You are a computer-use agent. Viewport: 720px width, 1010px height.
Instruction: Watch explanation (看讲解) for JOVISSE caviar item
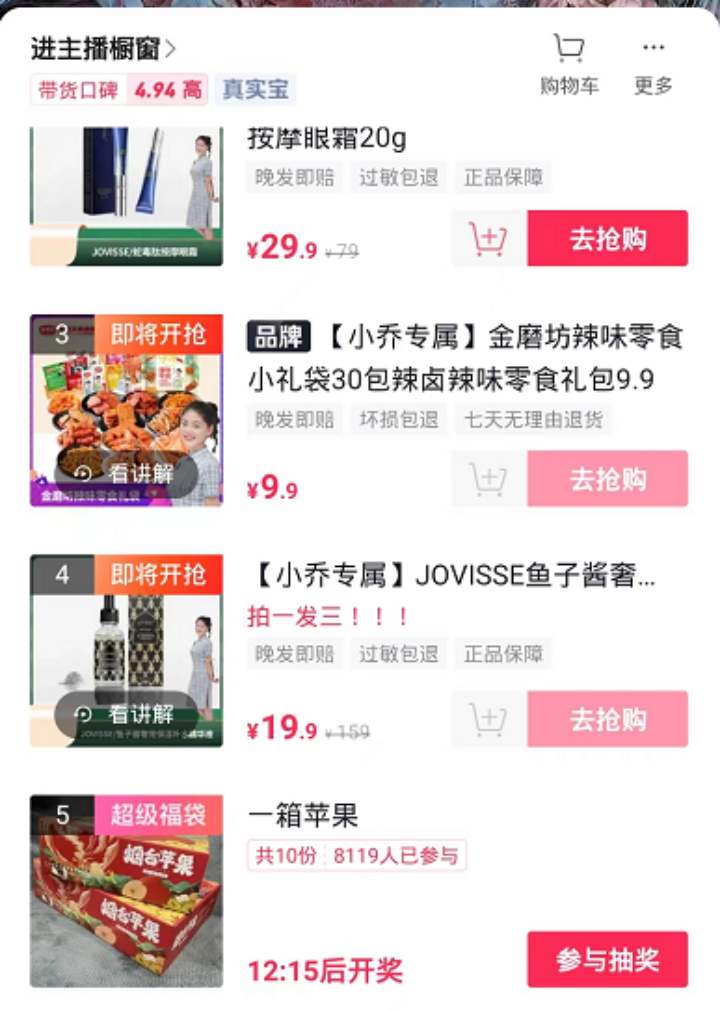click(x=125, y=714)
